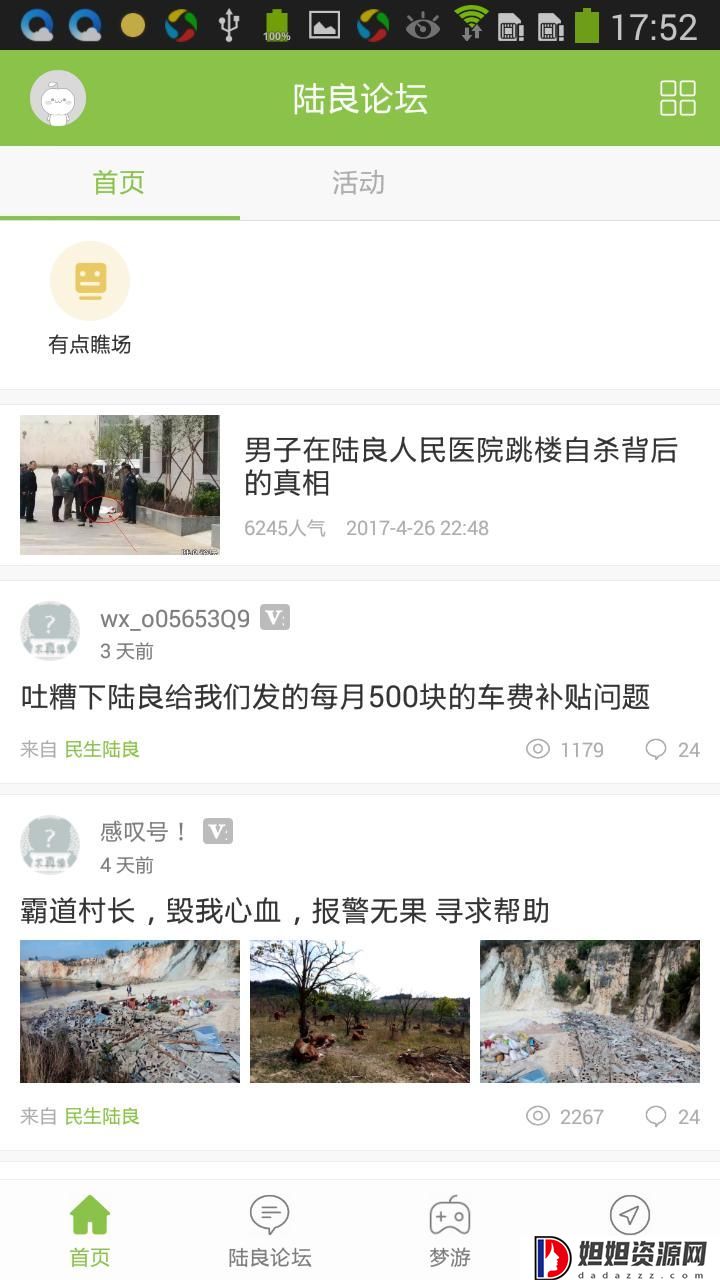Open the grid menu icon
This screenshot has width=720, height=1280.
pyautogui.click(x=677, y=98)
